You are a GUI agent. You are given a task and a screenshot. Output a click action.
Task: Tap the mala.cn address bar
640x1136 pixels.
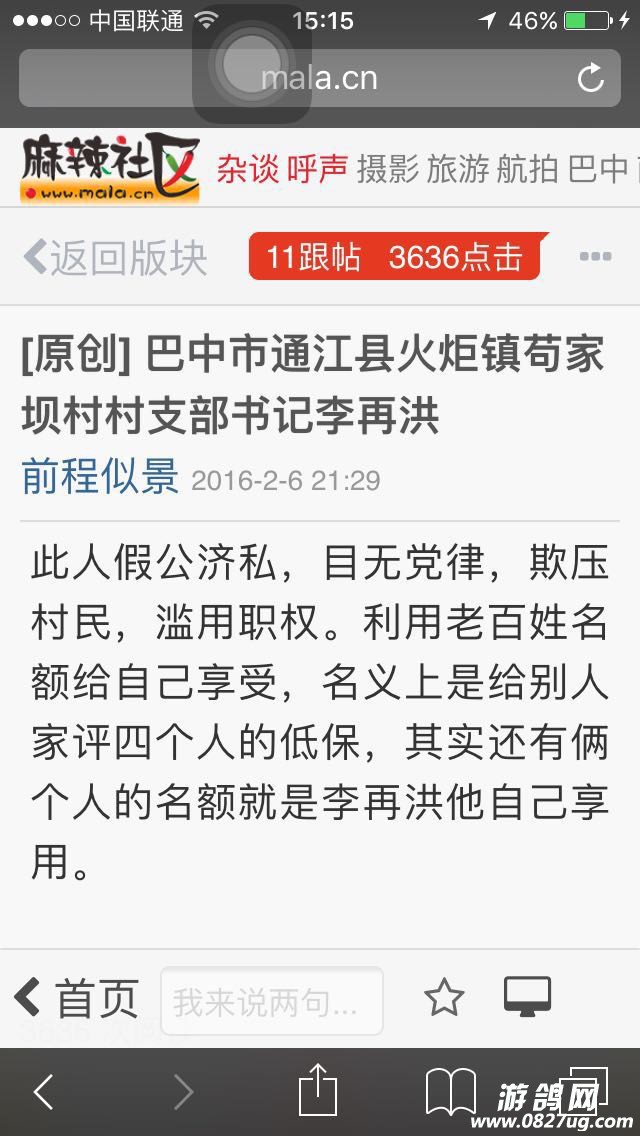point(320,78)
